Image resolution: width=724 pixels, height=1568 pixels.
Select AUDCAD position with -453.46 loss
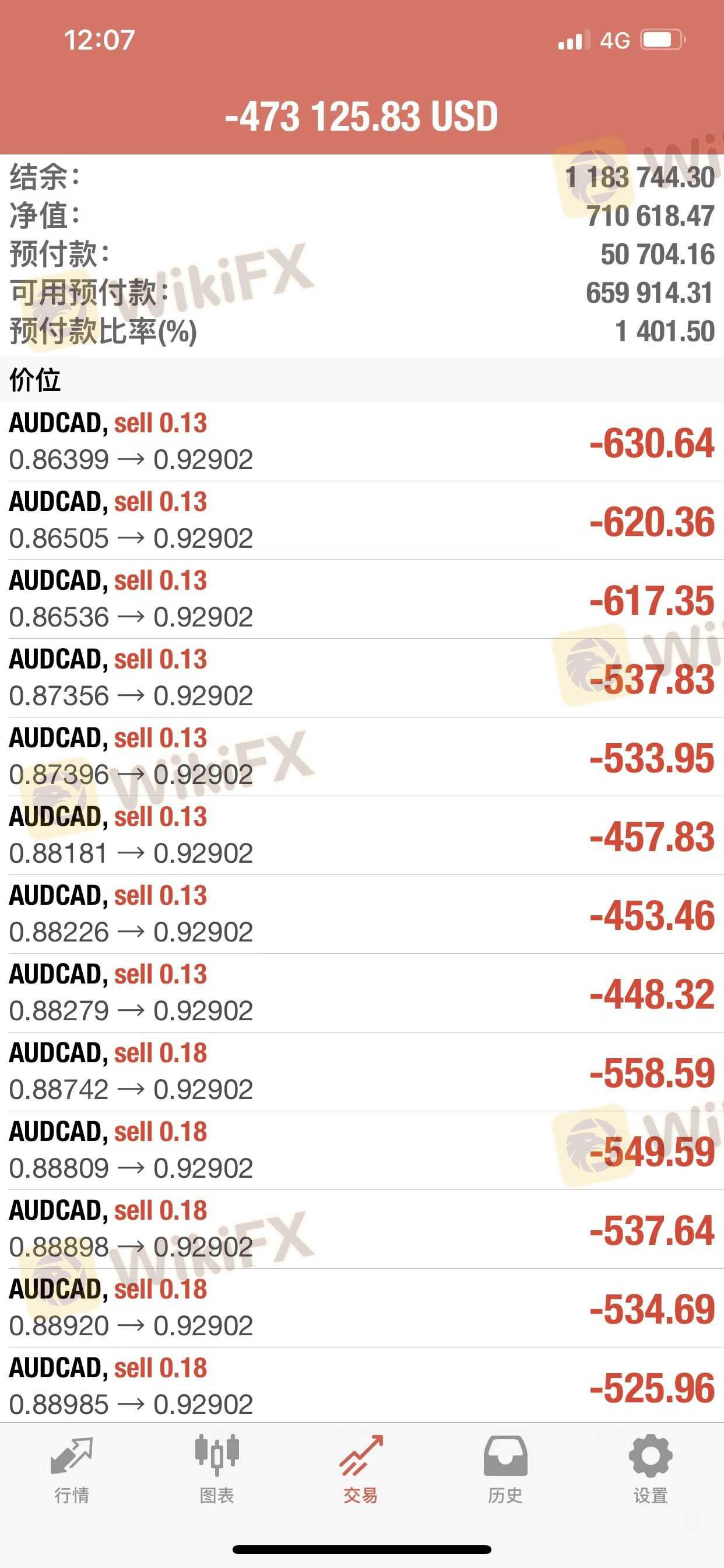pyautogui.click(x=361, y=914)
